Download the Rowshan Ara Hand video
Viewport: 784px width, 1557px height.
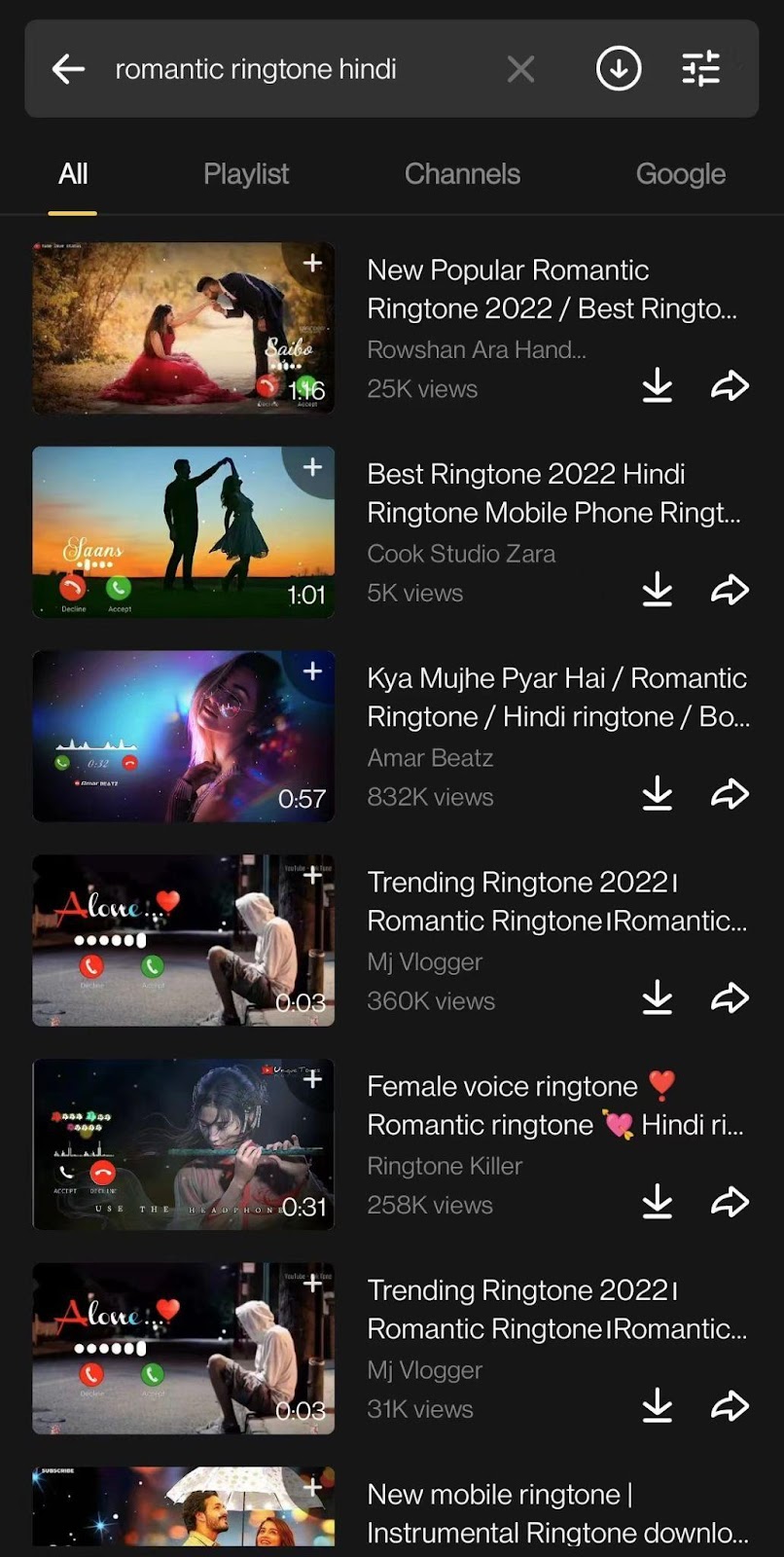tap(658, 386)
